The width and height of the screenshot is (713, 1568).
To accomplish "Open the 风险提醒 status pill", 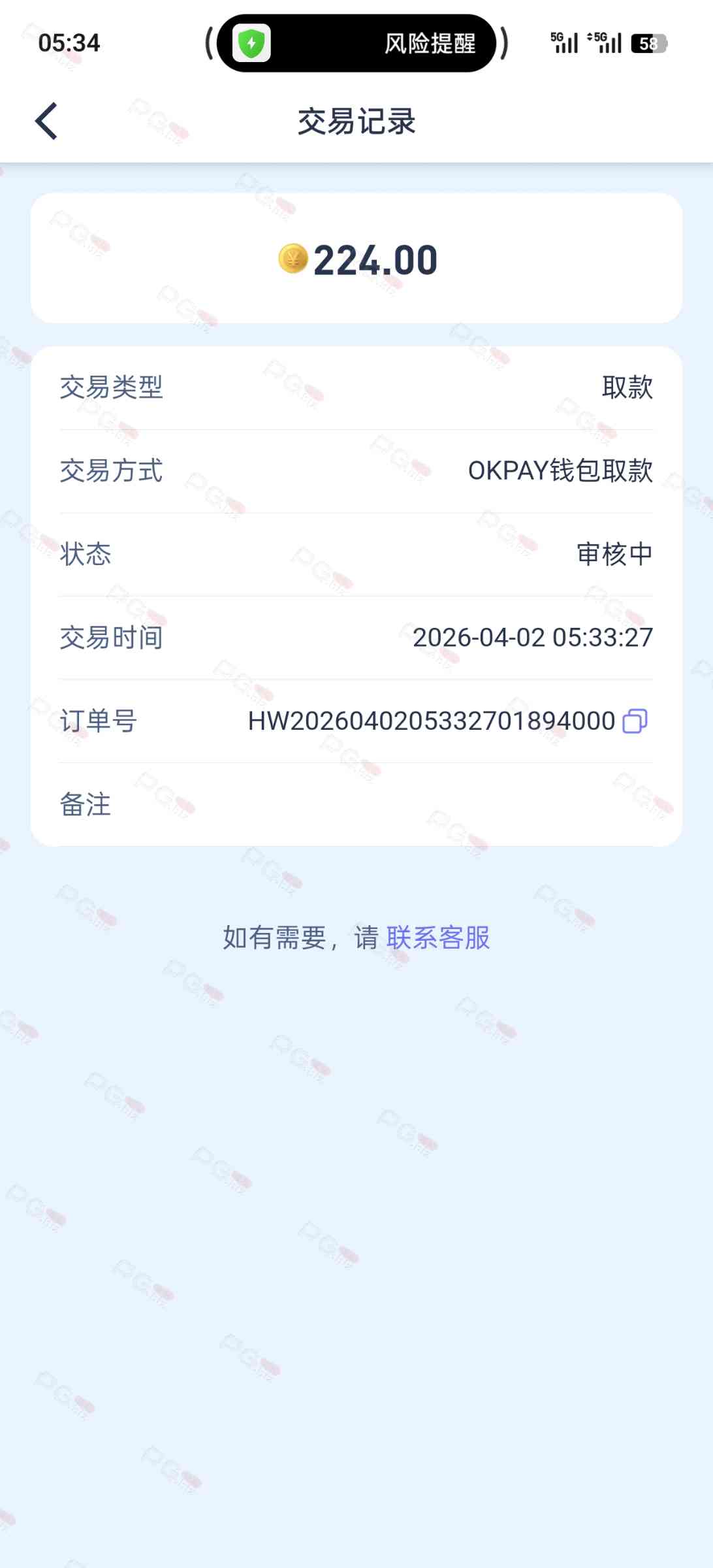I will [356, 44].
